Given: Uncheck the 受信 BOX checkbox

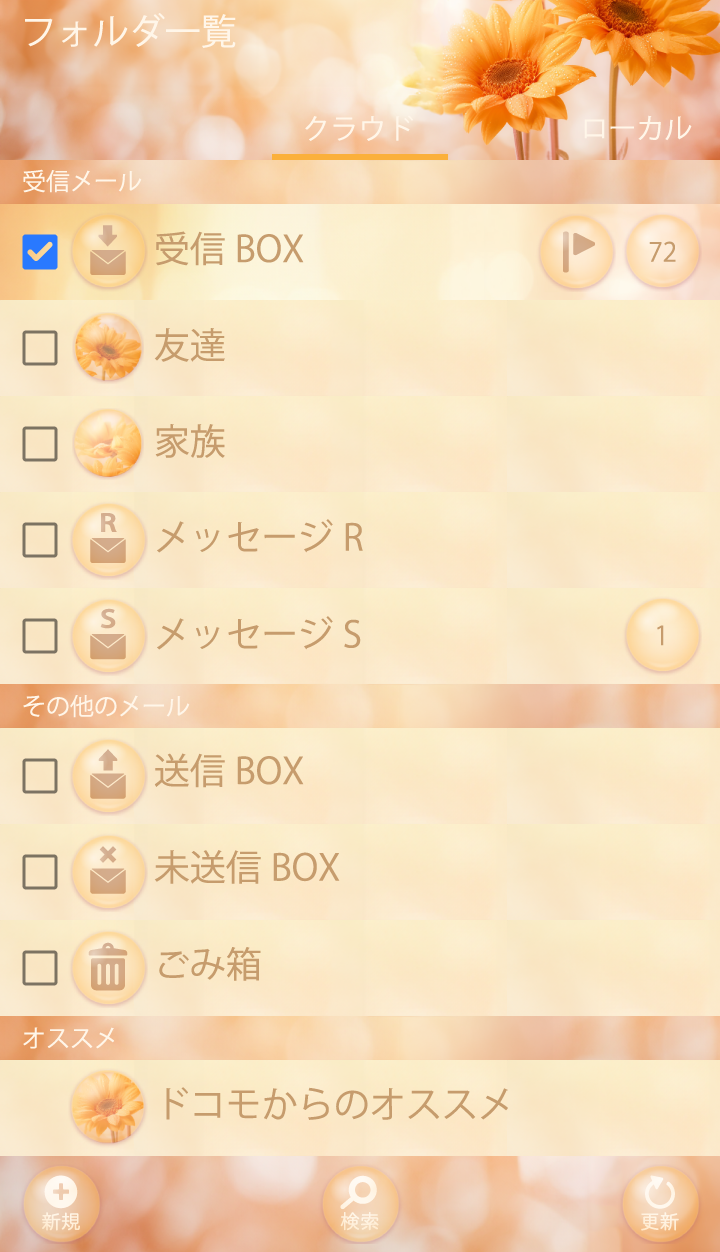Looking at the screenshot, I should coord(40,252).
